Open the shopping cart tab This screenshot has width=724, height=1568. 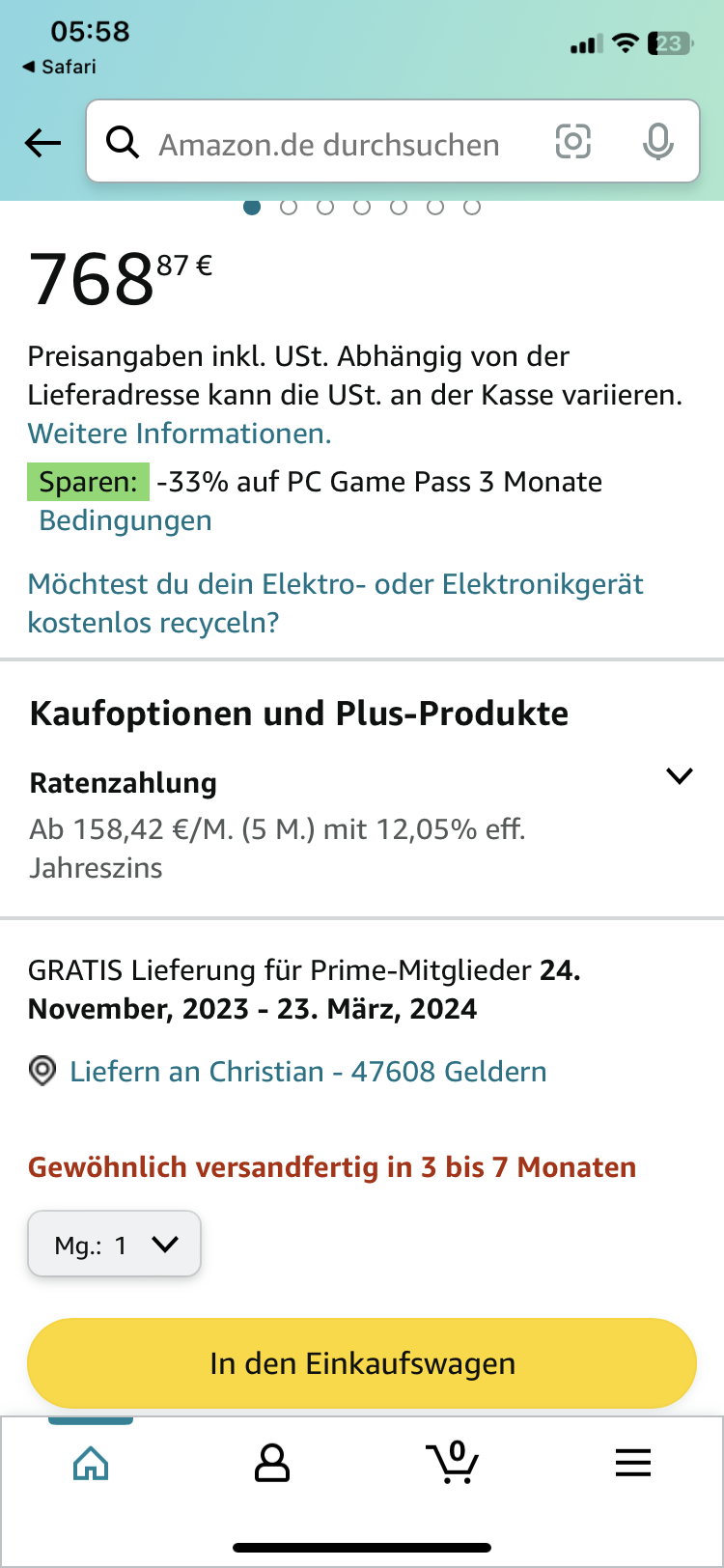[x=452, y=1462]
